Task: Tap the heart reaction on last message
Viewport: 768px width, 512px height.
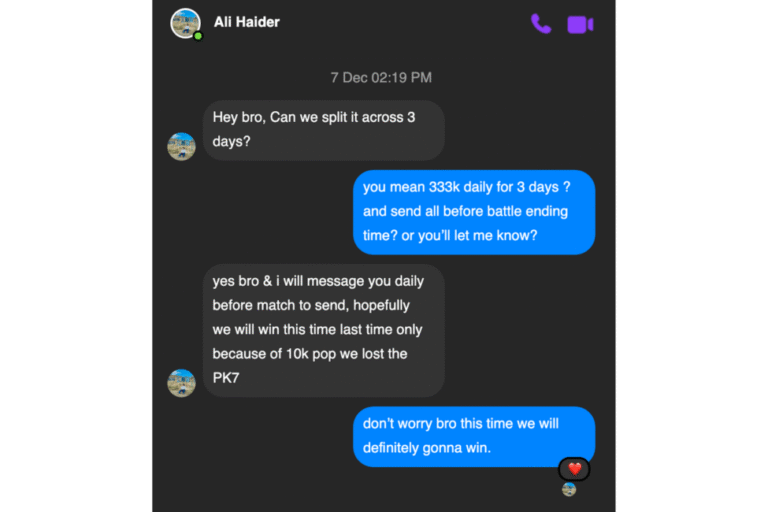Action: point(574,468)
